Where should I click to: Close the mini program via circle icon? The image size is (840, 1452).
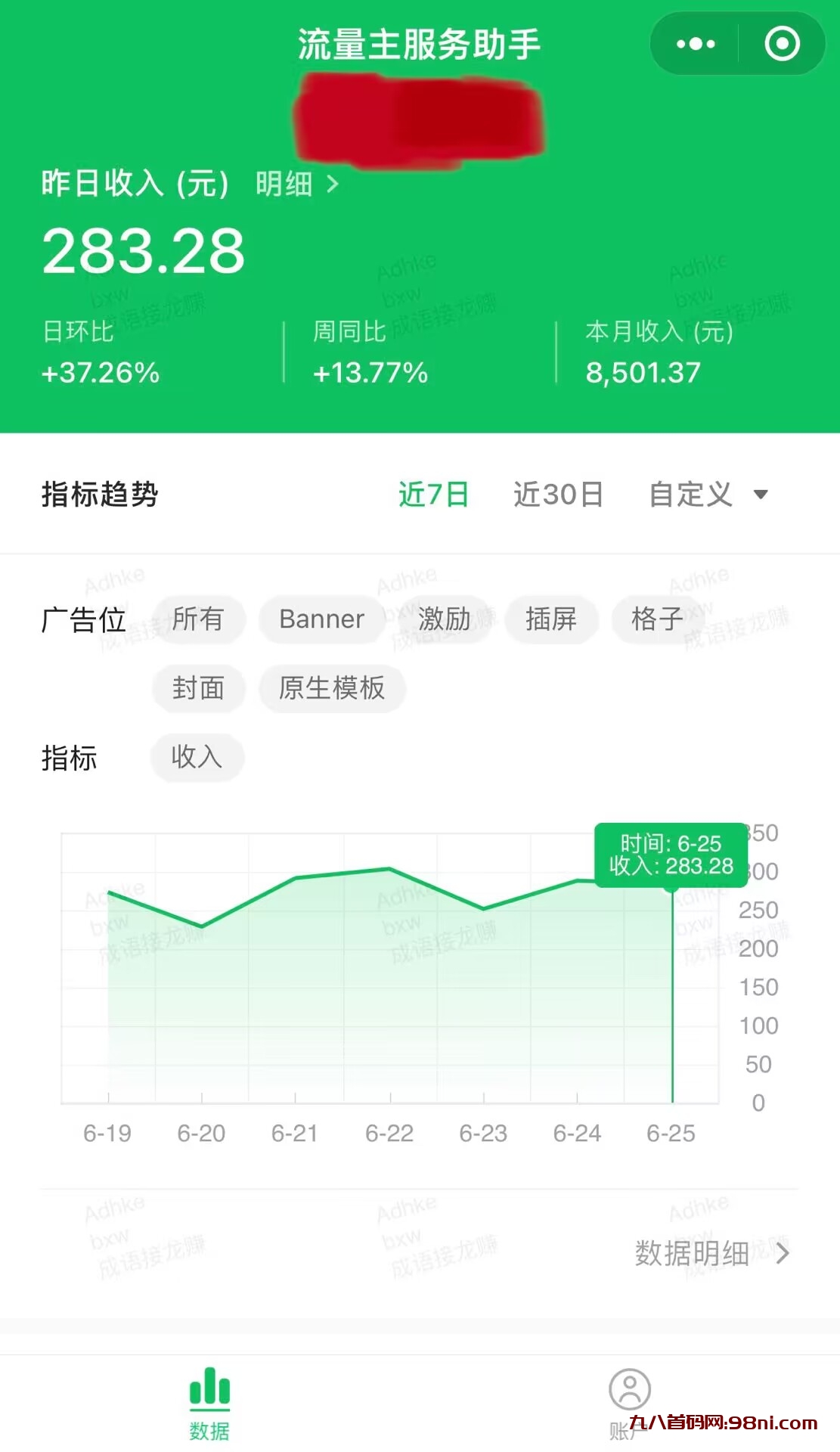pyautogui.click(x=782, y=44)
